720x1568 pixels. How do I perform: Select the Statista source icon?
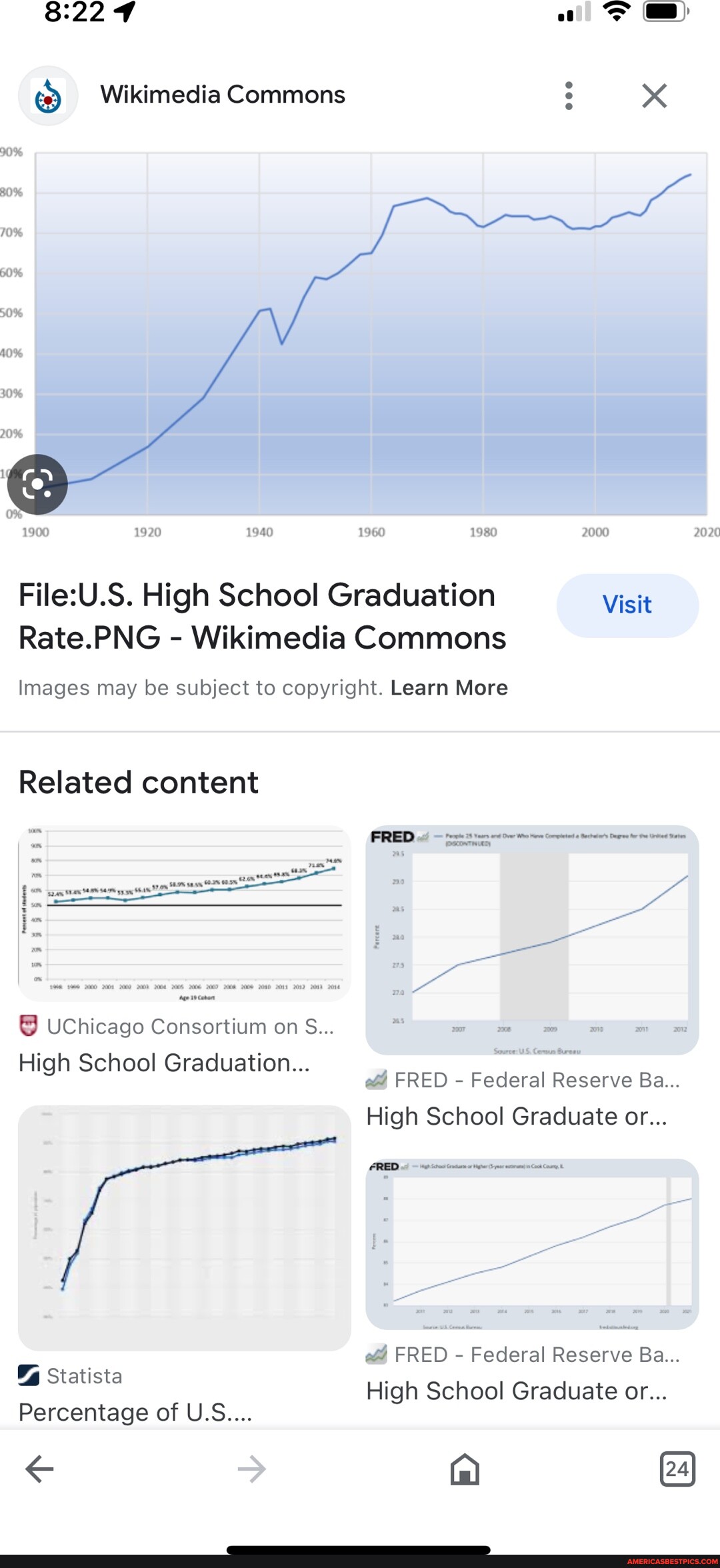[27, 1375]
